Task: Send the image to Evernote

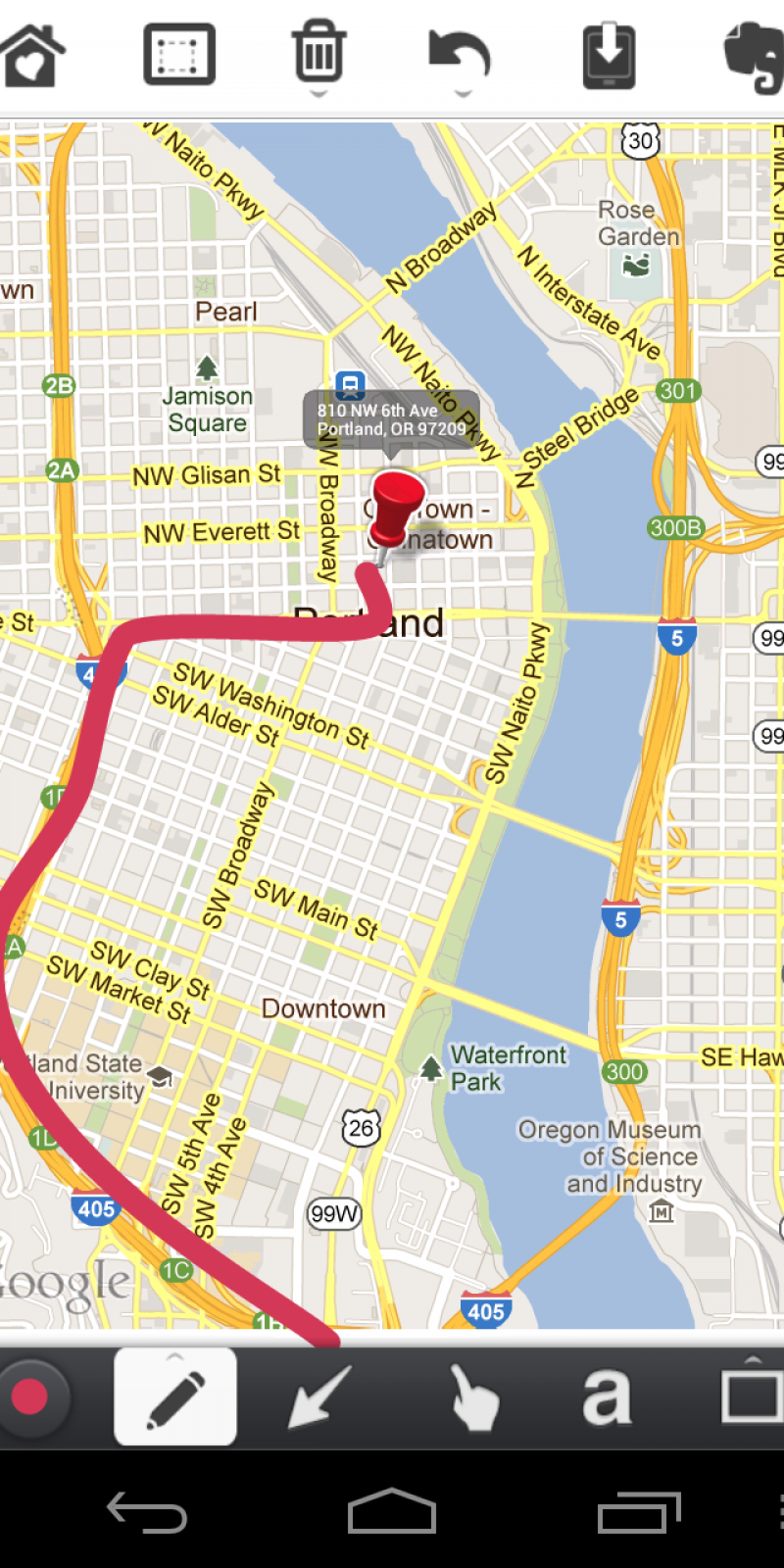Action: tap(755, 57)
